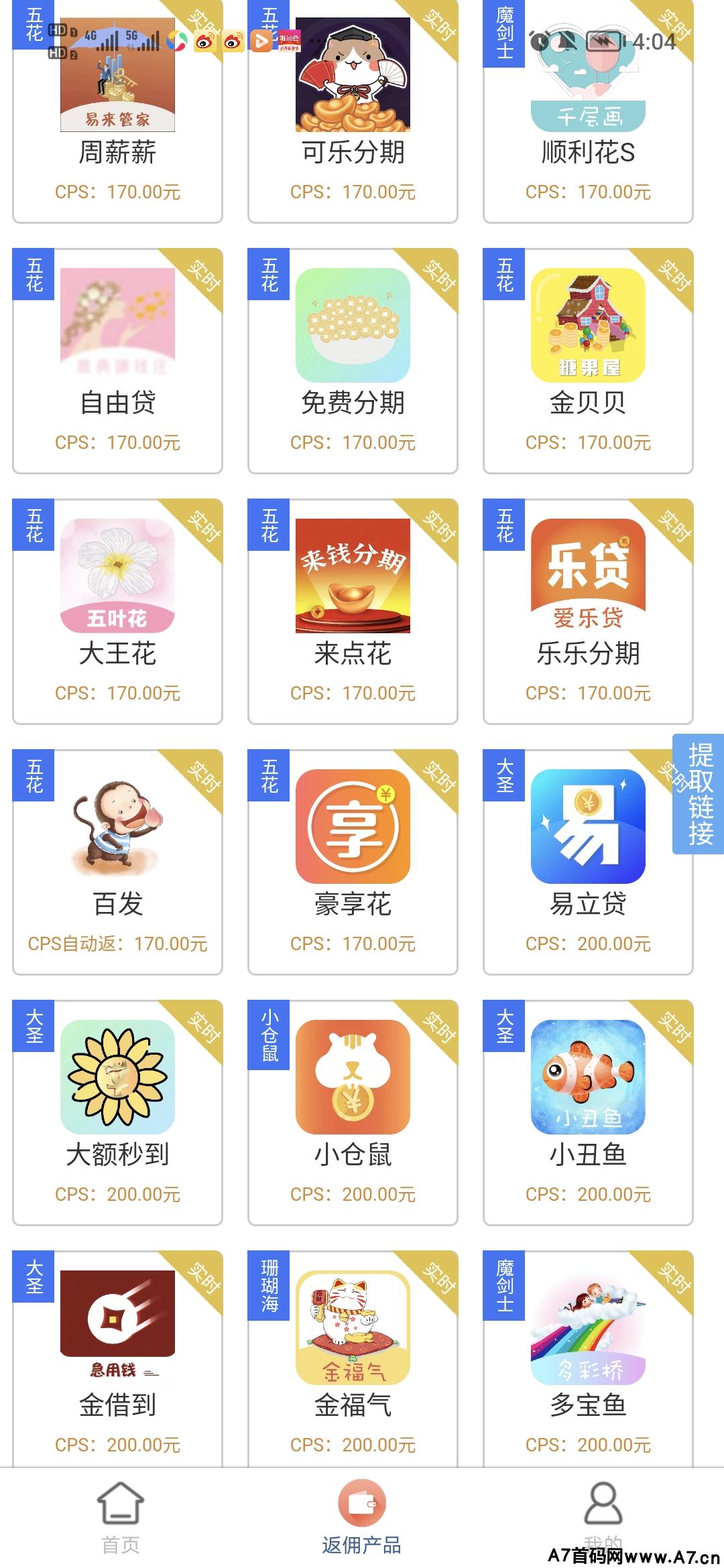Viewport: 724px width, 1568px height.
Task: Open the 金福气 product card
Action: 353,1360
